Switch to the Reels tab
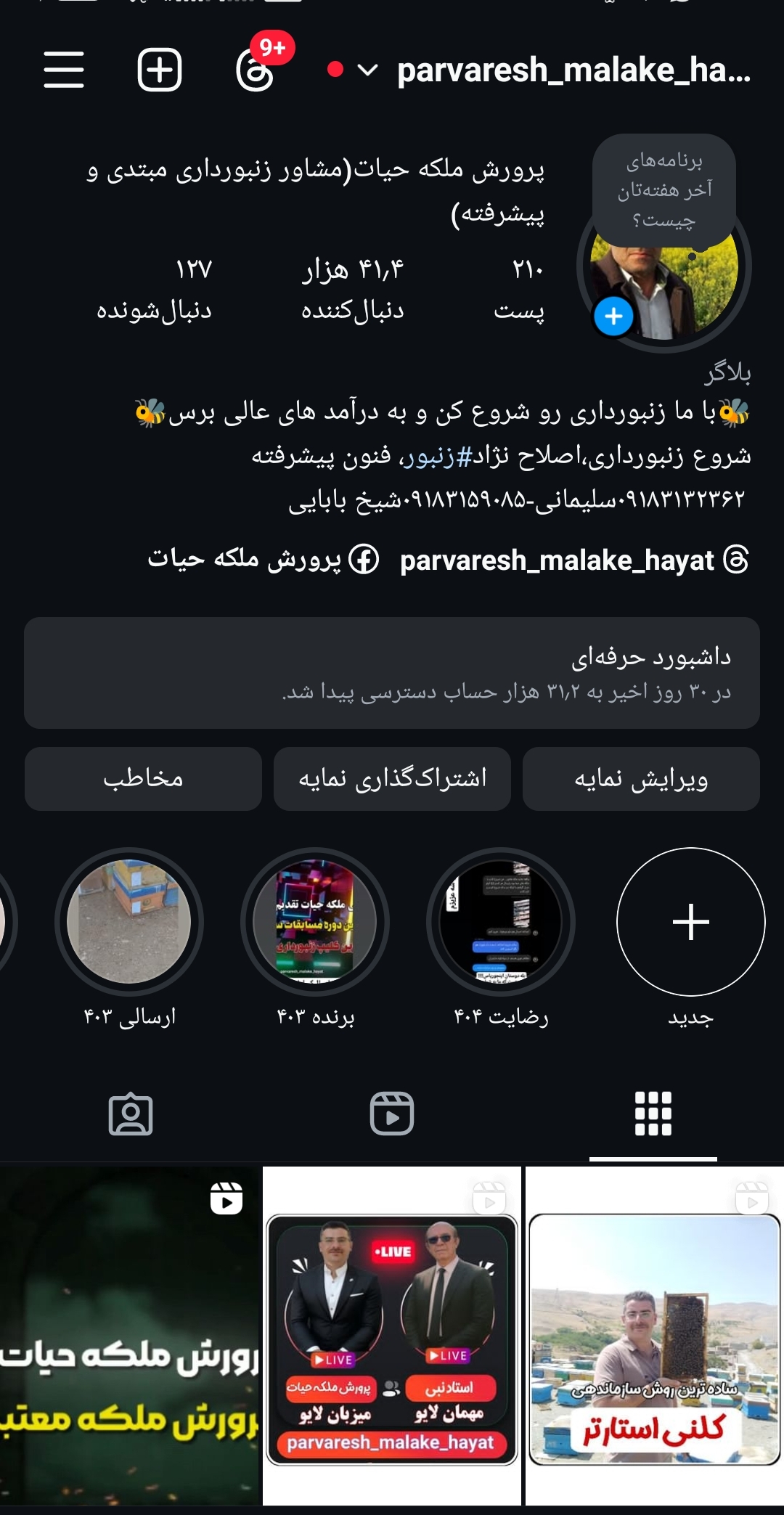 [392, 1114]
